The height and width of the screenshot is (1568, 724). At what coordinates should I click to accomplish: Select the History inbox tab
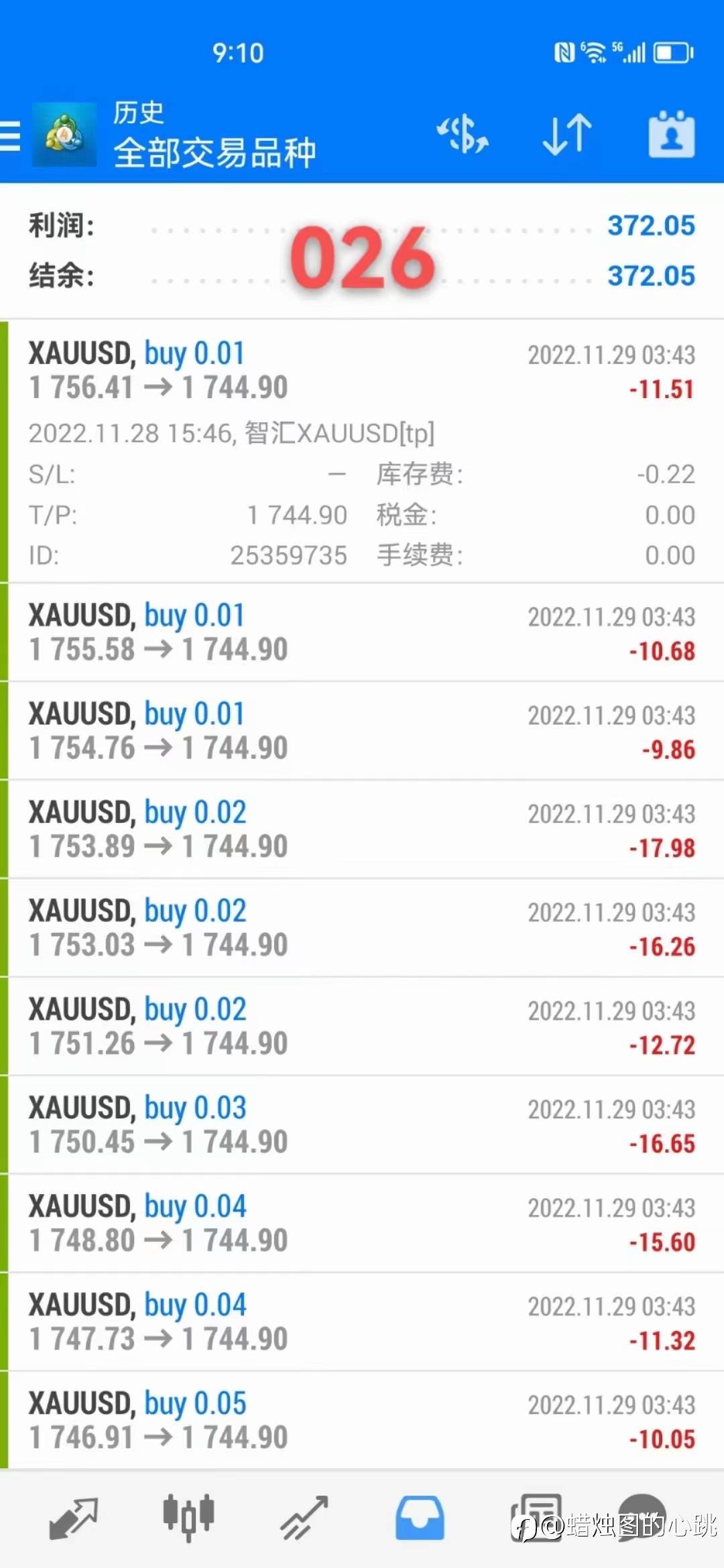click(420, 1518)
